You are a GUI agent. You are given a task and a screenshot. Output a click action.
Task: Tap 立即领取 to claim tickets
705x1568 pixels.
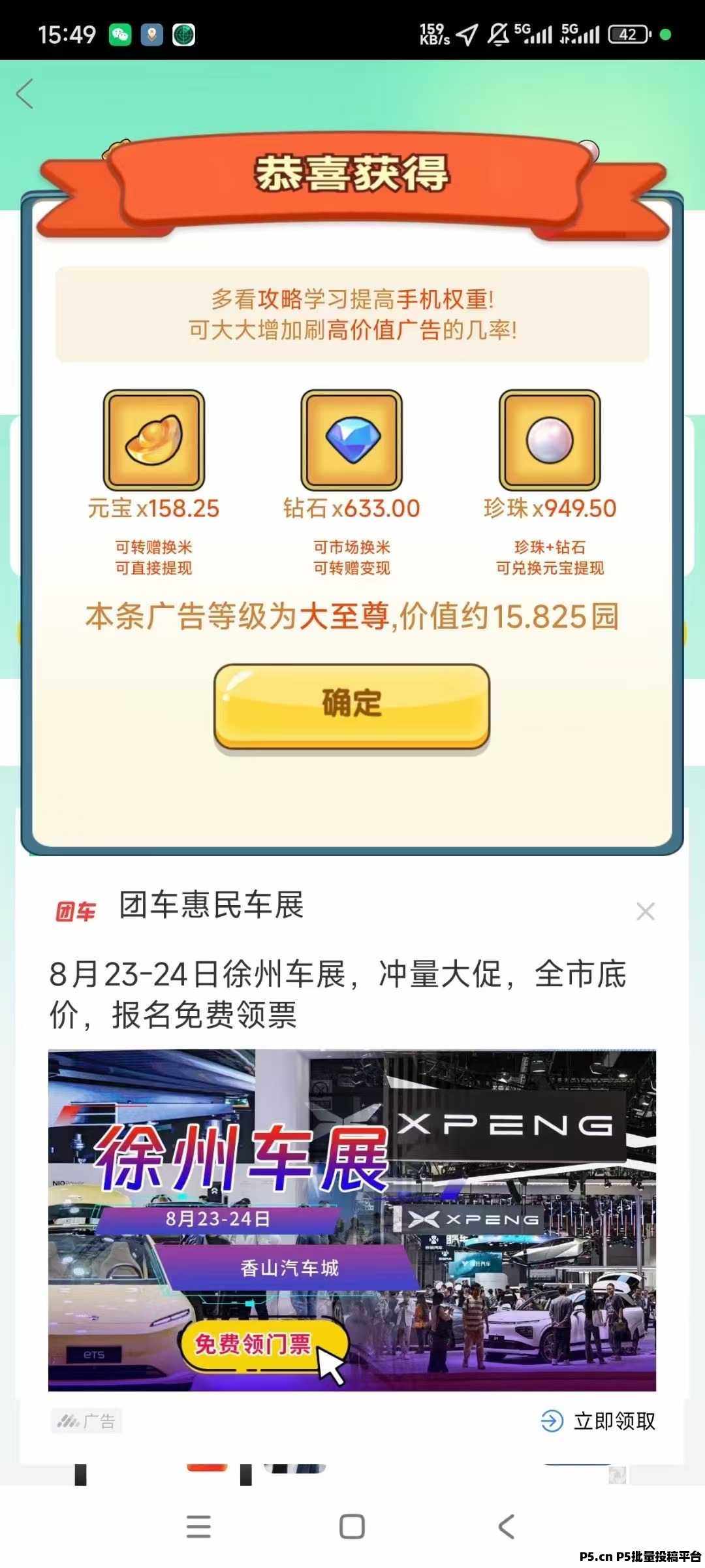(x=598, y=1421)
